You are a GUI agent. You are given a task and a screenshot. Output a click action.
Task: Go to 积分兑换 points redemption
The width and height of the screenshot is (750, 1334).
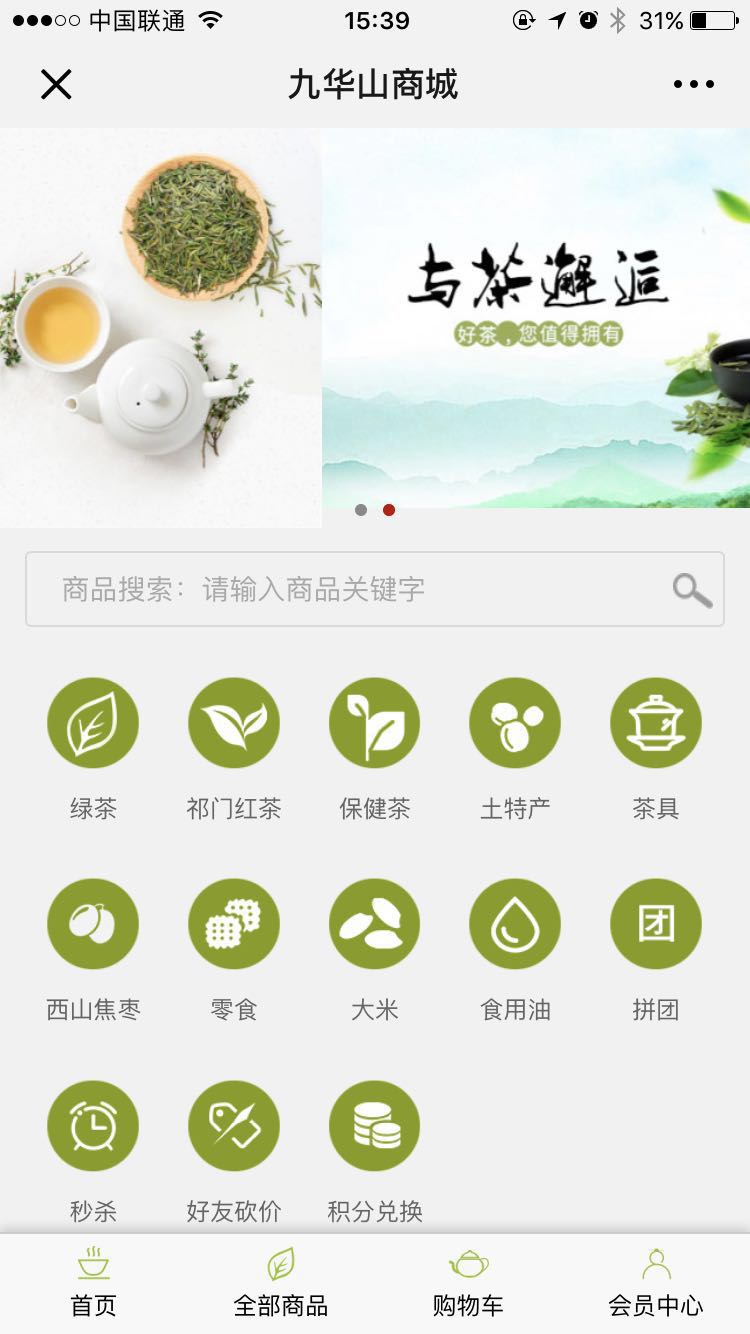375,1126
